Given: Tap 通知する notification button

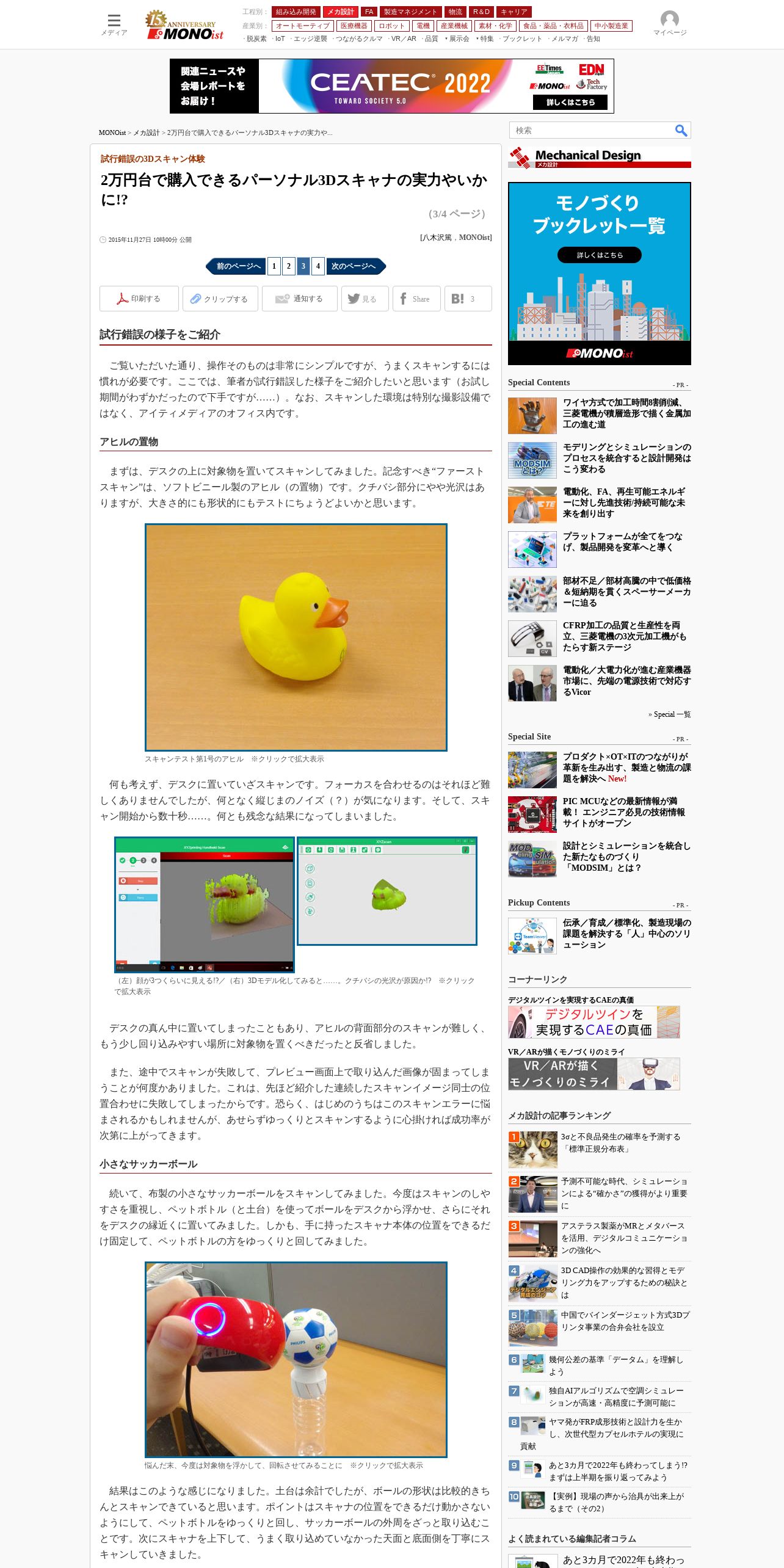Looking at the screenshot, I should click(x=299, y=299).
